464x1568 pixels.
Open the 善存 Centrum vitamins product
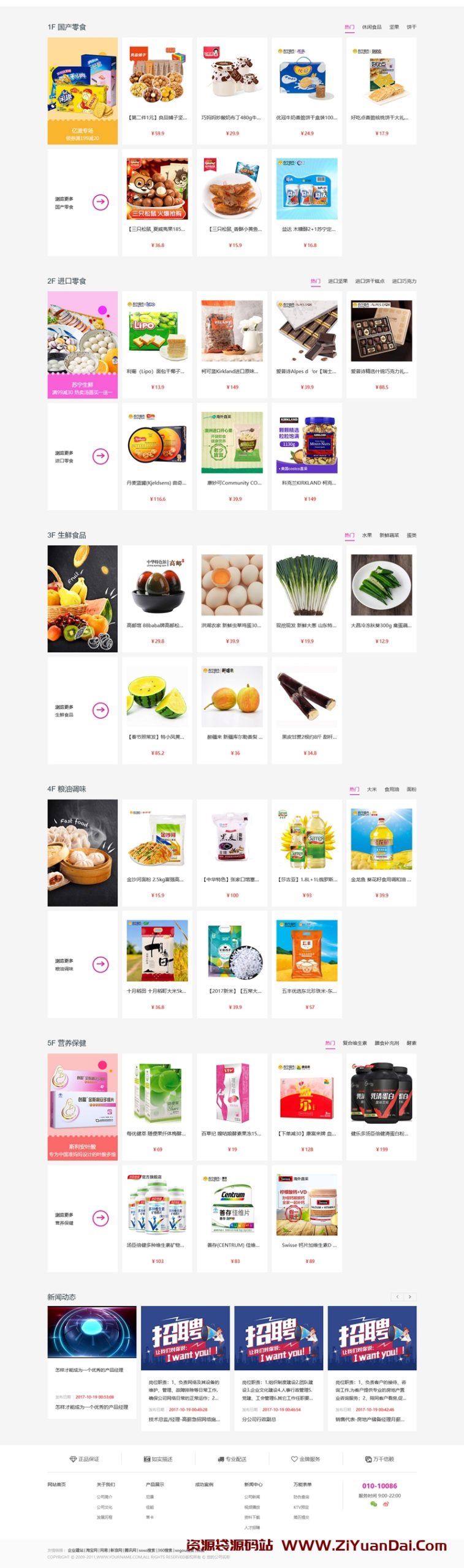pos(232,1218)
